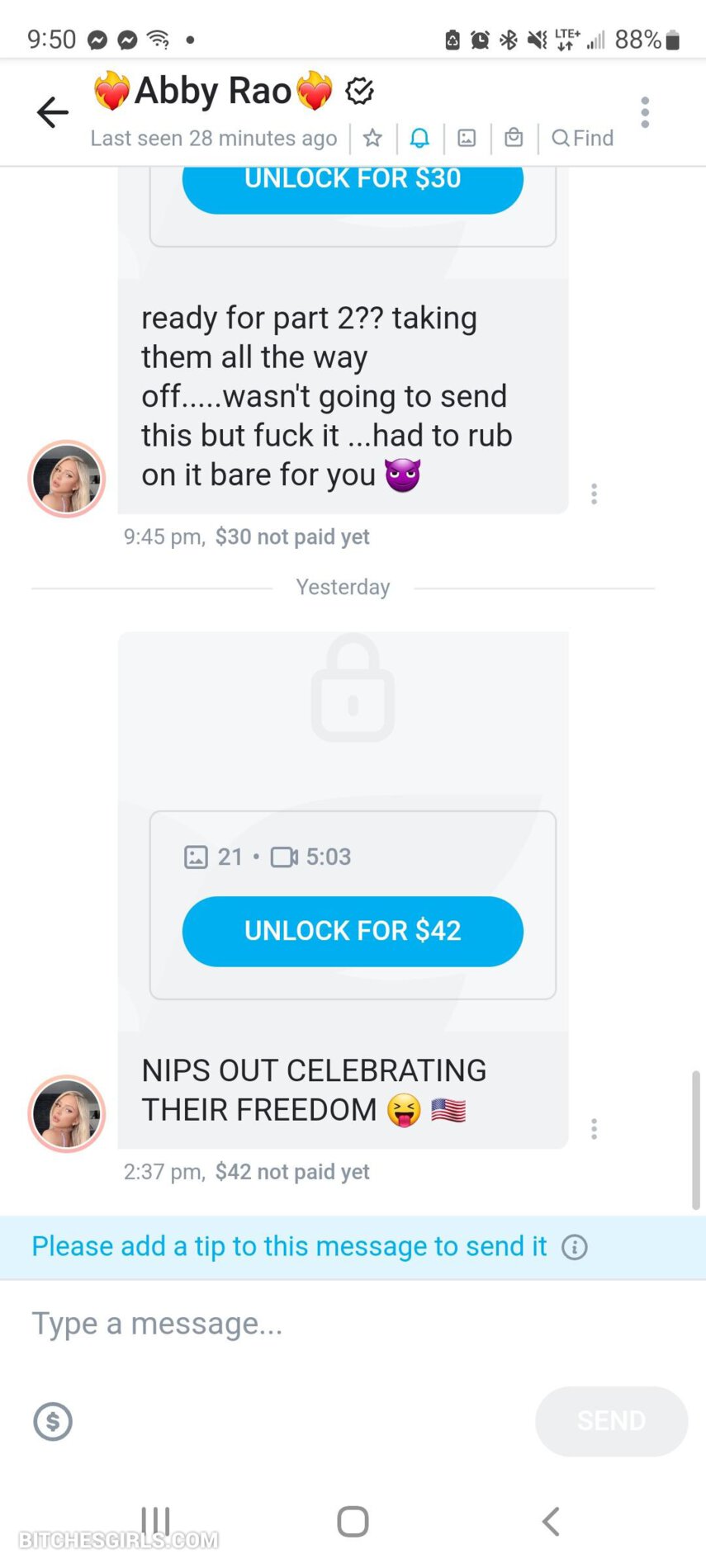Add chat to favorites with the star
Screen dimensions: 706x1568
coord(372,138)
